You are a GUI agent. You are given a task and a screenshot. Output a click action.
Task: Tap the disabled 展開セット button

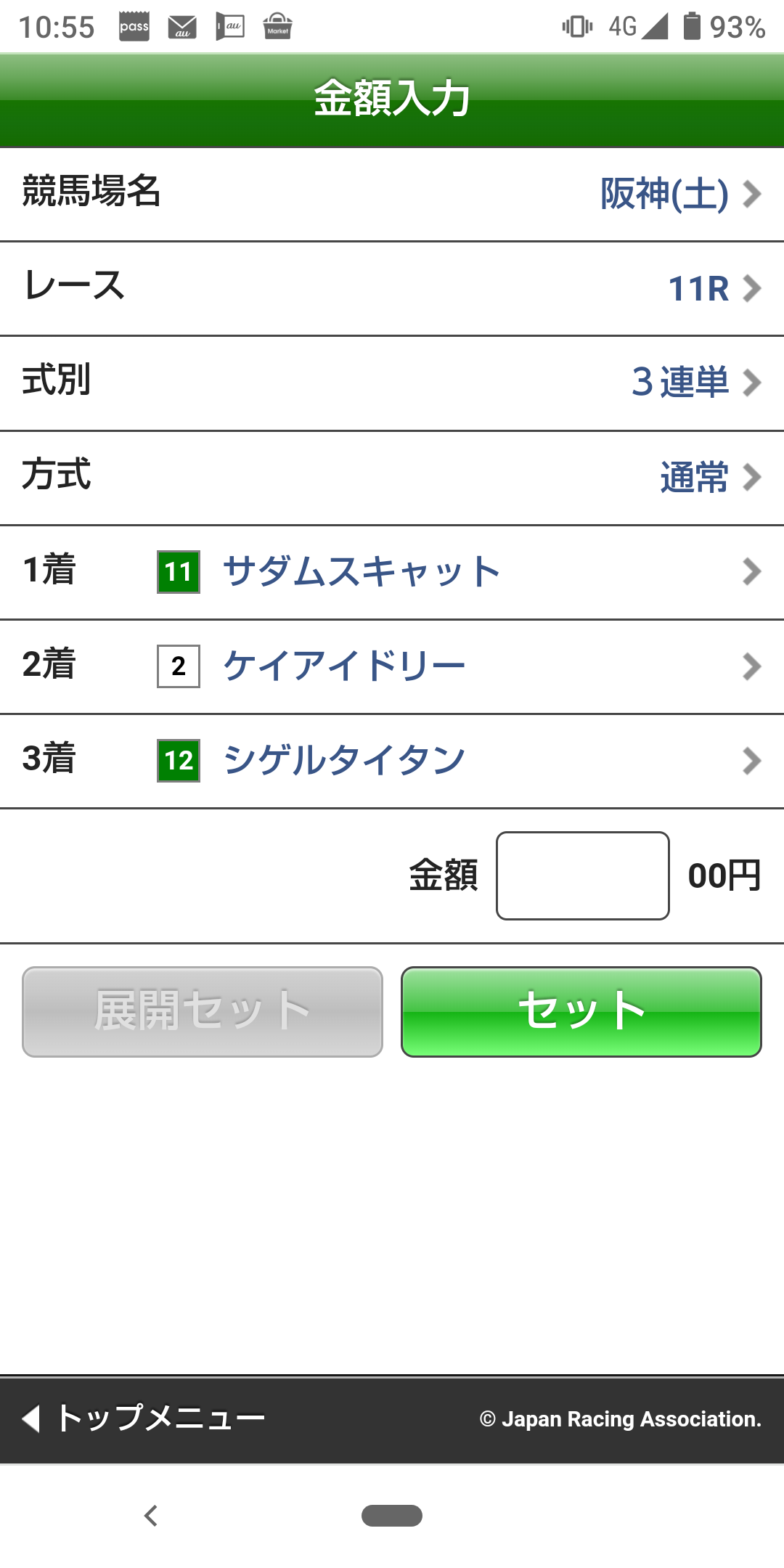pos(200,1010)
